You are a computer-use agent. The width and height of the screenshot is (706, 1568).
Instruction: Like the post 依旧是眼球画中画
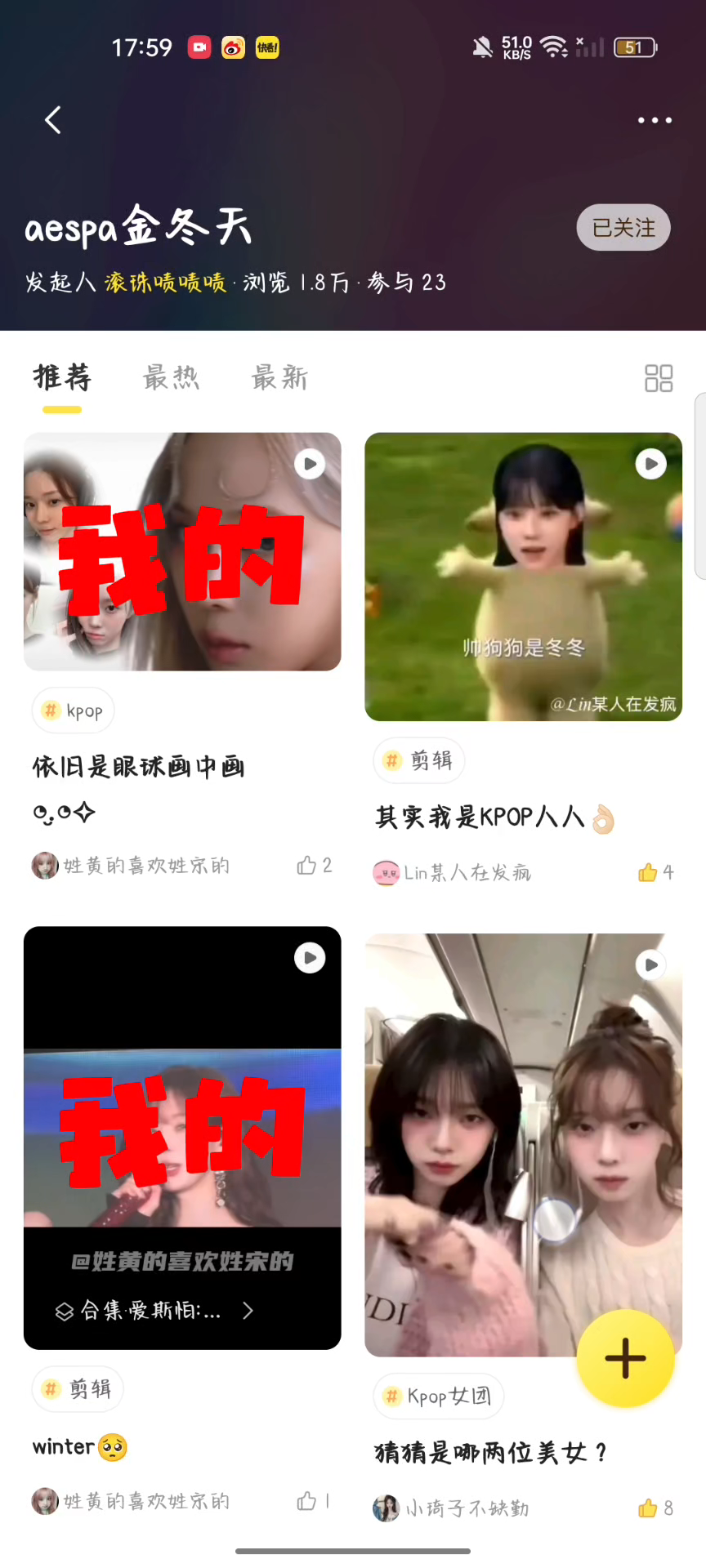tap(314, 866)
